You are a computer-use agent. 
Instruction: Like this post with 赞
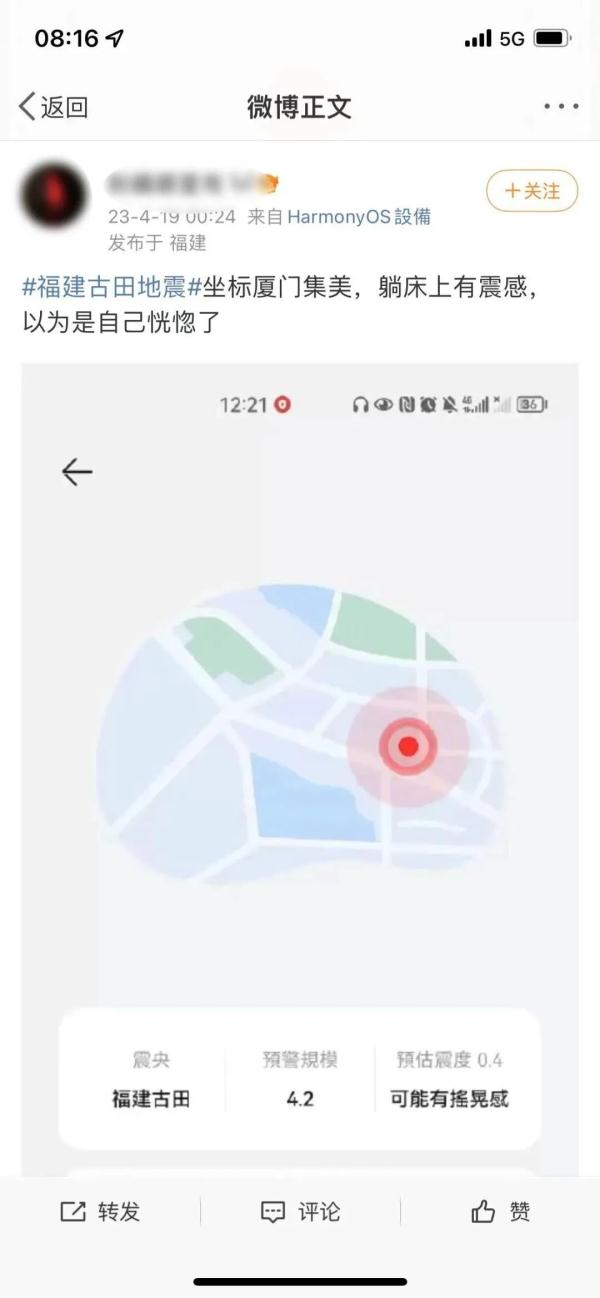coord(500,1212)
